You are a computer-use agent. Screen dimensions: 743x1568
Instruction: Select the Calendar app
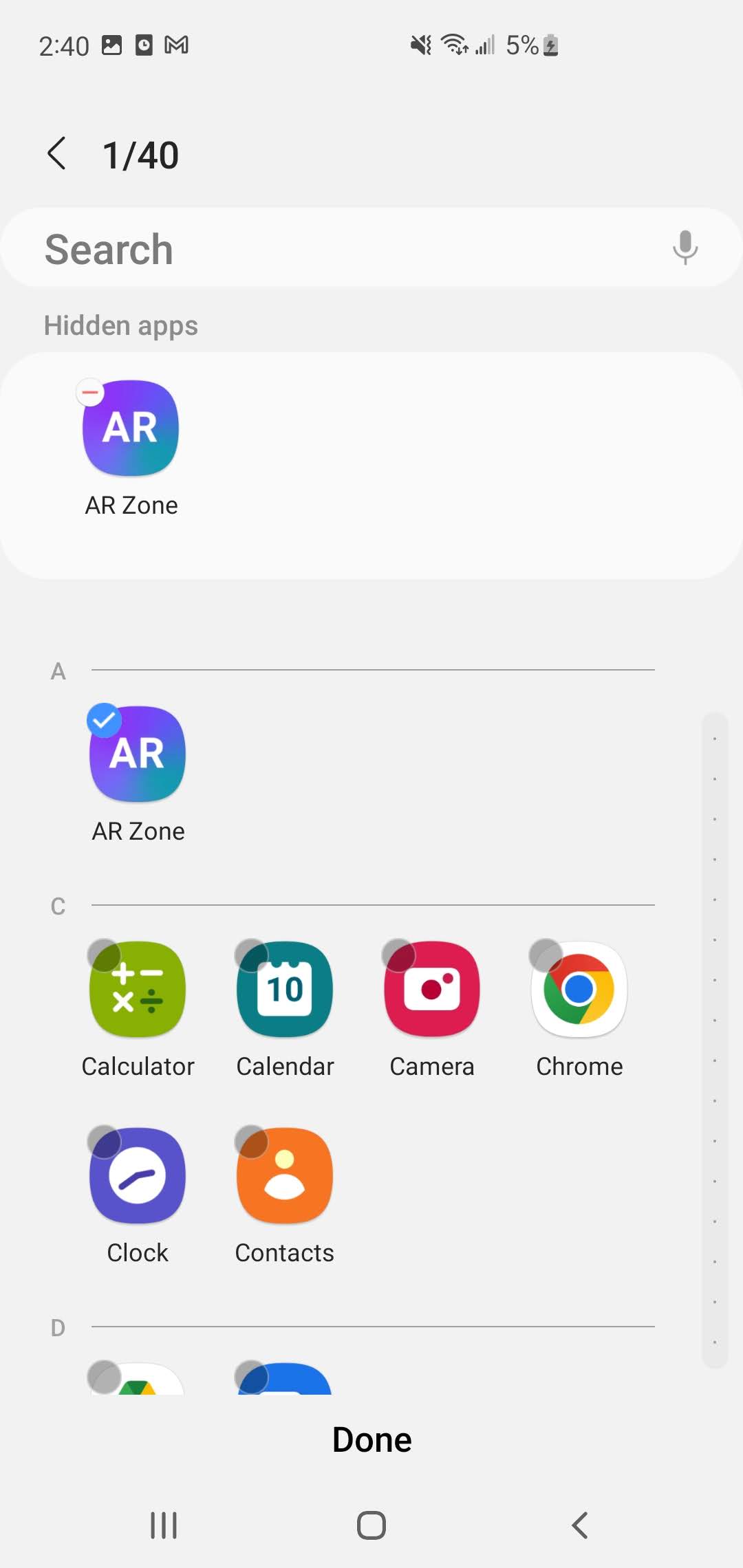[x=284, y=990]
